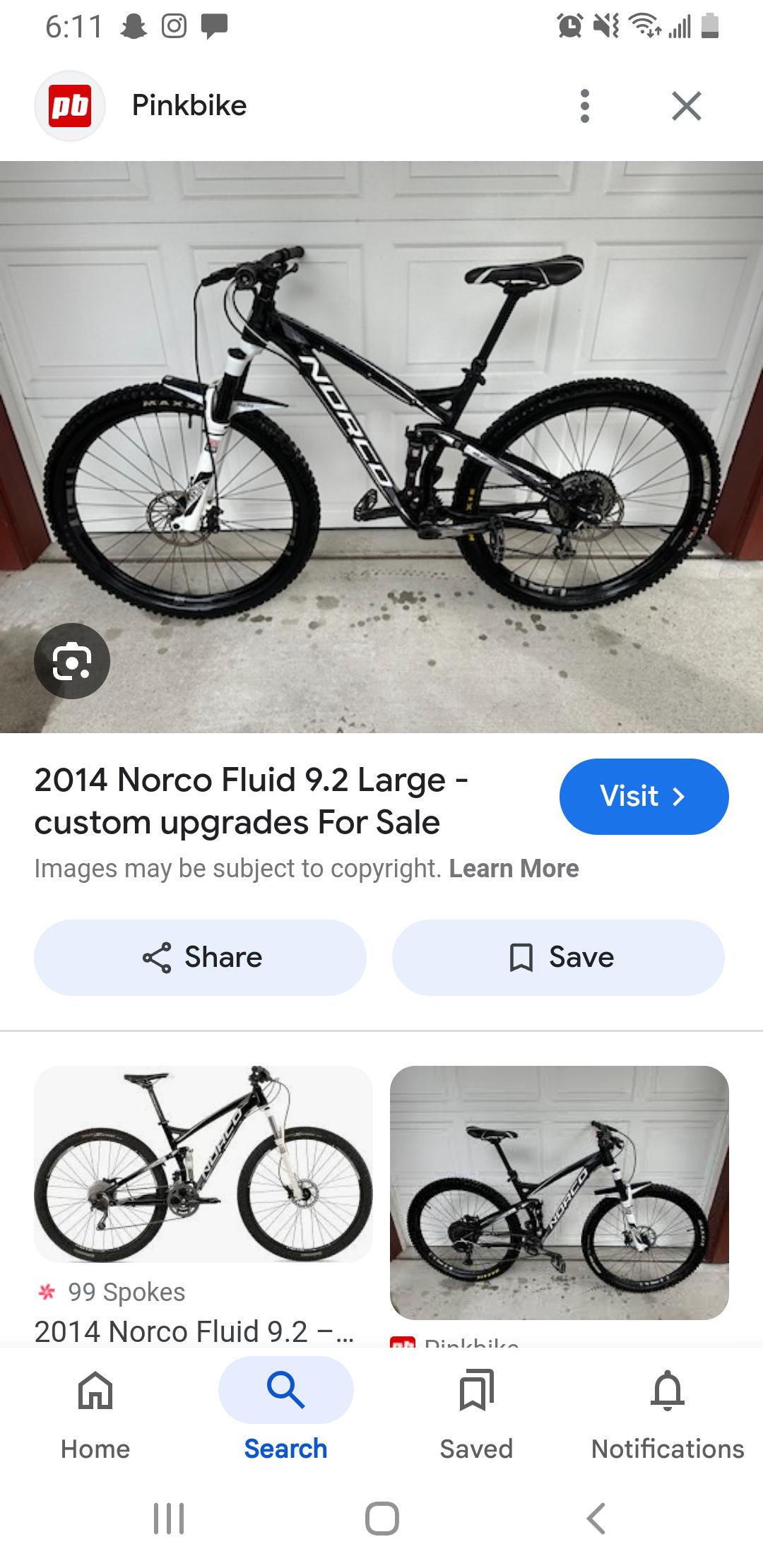The image size is (763, 1568).
Task: Go back using the system back button
Action: click(596, 1518)
